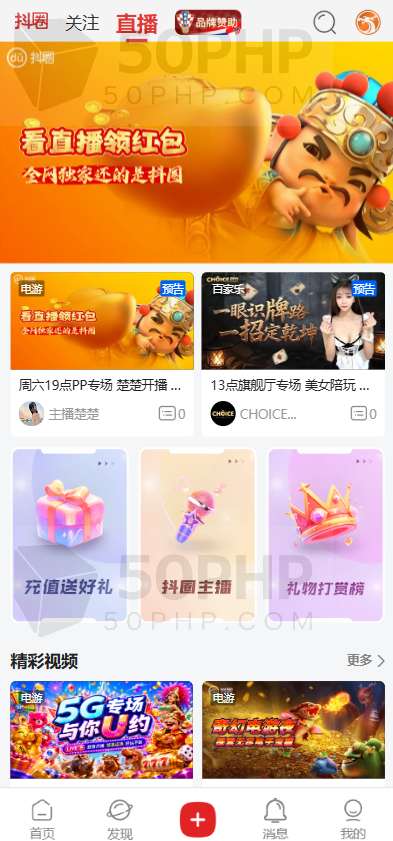Open the 品牌赞助 badge
The image size is (393, 841).
click(x=208, y=23)
